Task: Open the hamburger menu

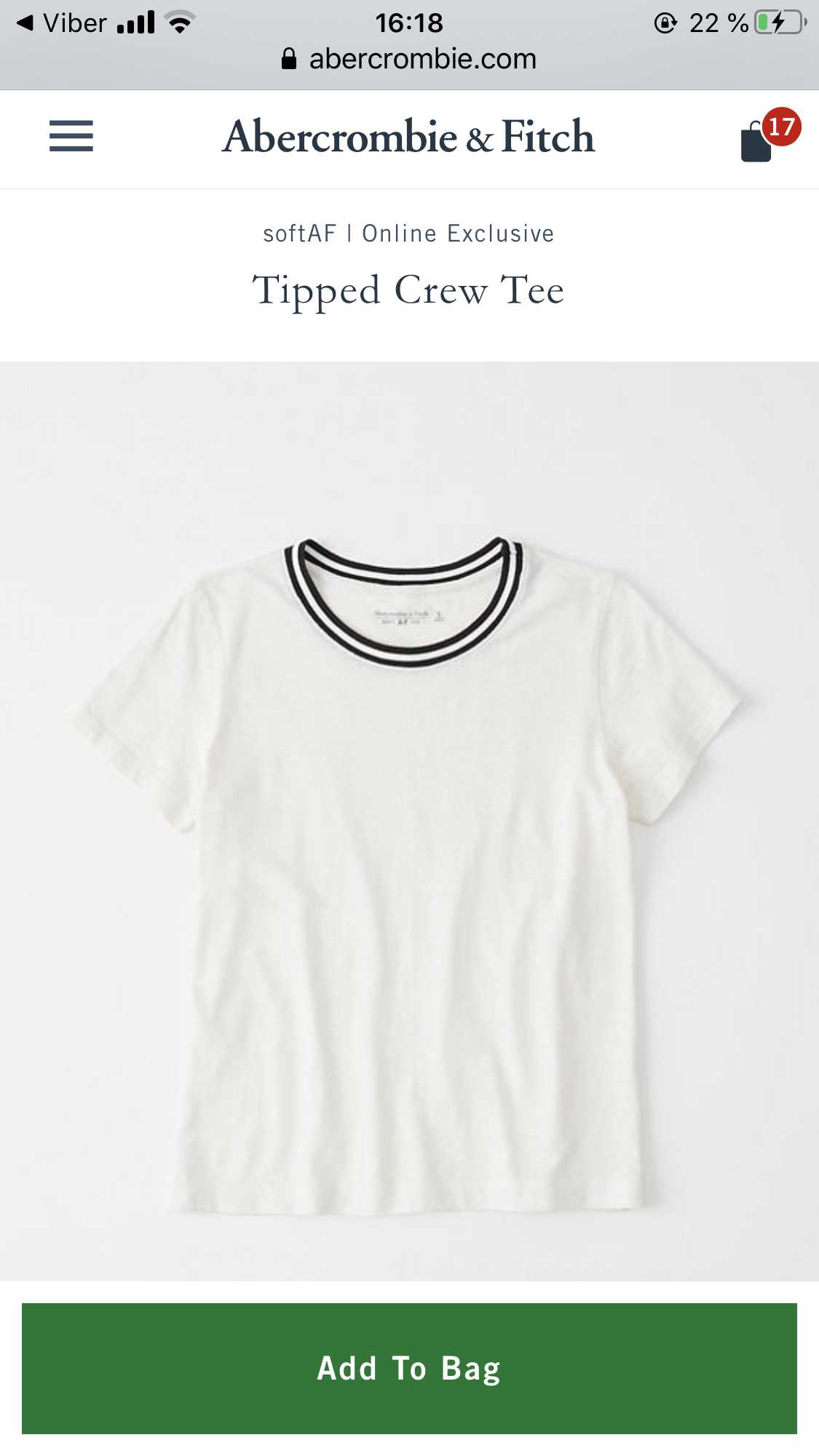Action: tap(71, 136)
